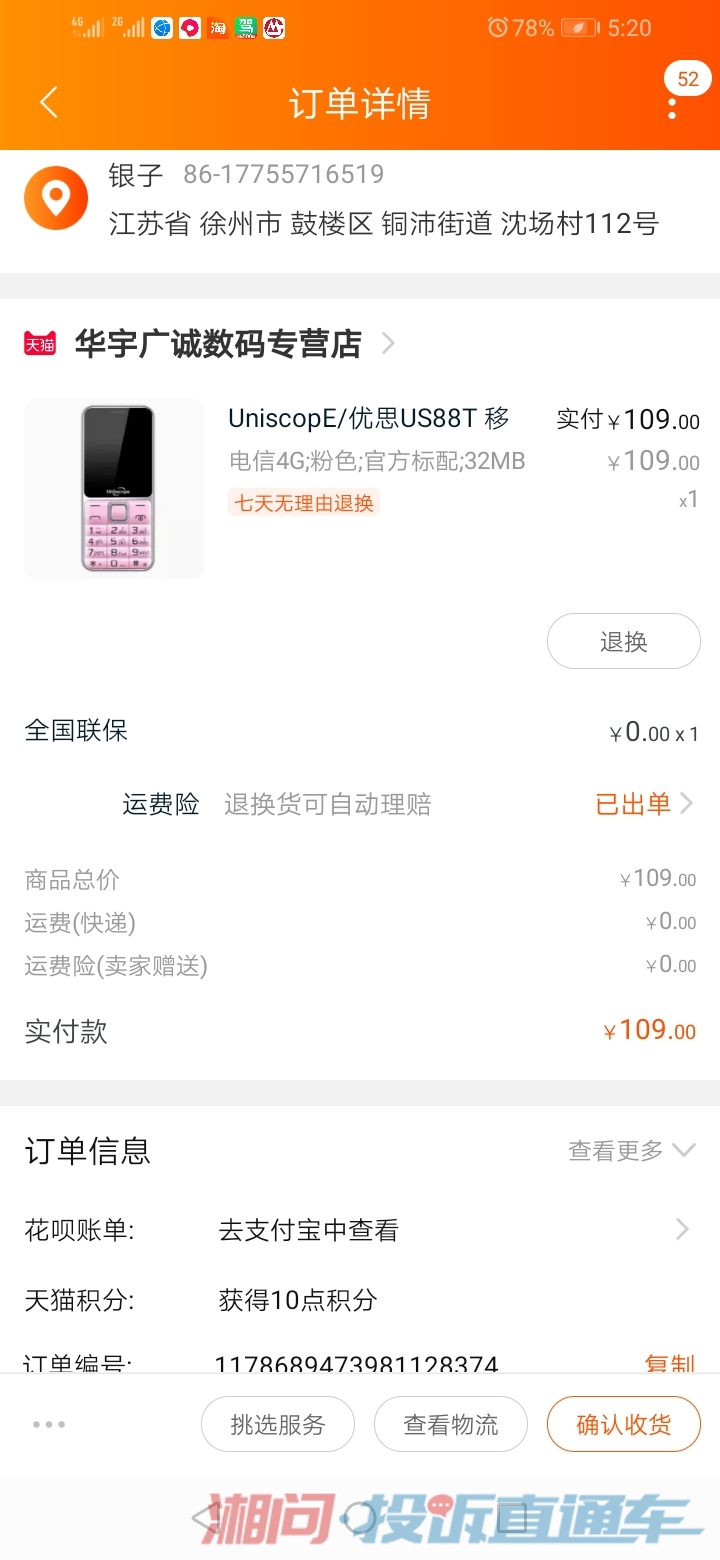The width and height of the screenshot is (720, 1560).
Task: Go back from order details
Action: (48, 103)
